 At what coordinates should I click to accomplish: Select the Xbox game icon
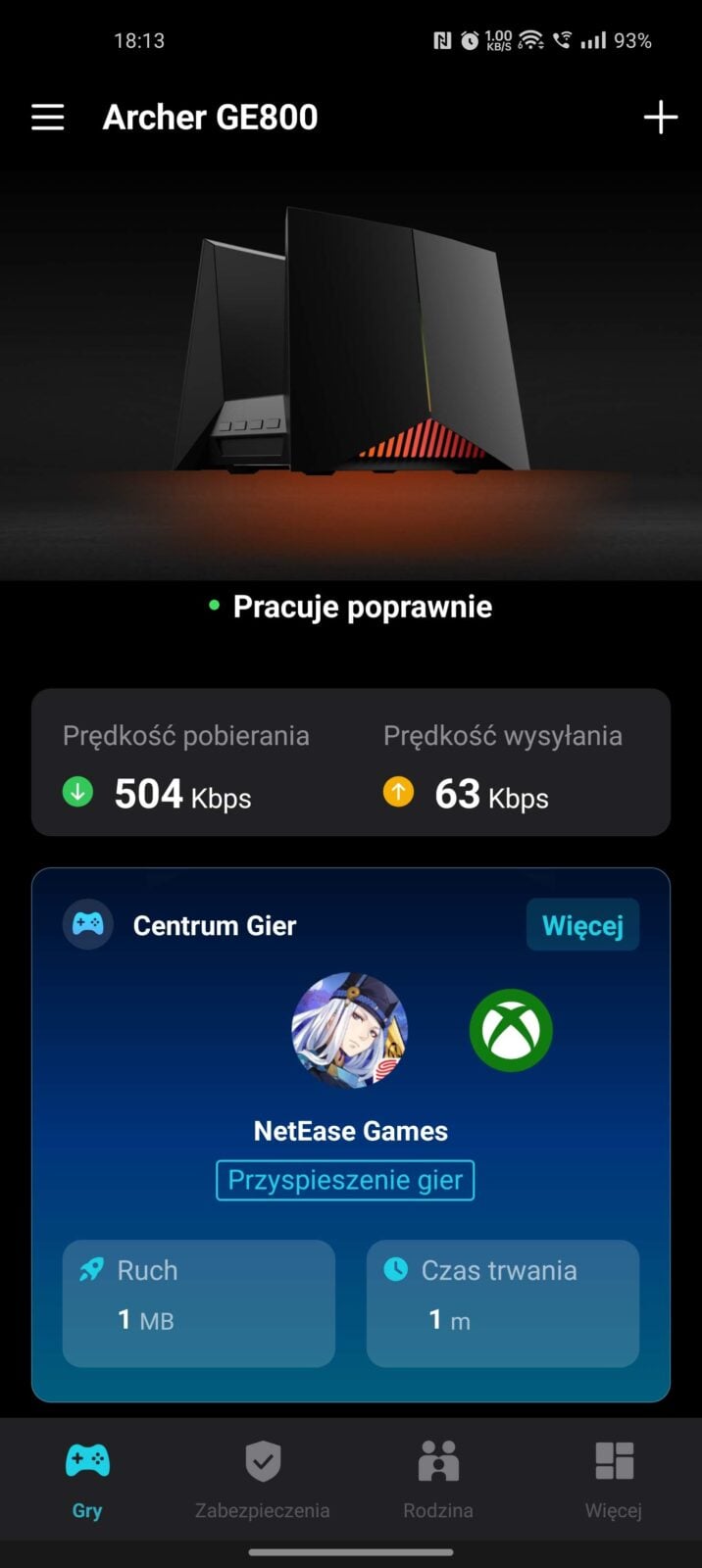(x=511, y=1030)
